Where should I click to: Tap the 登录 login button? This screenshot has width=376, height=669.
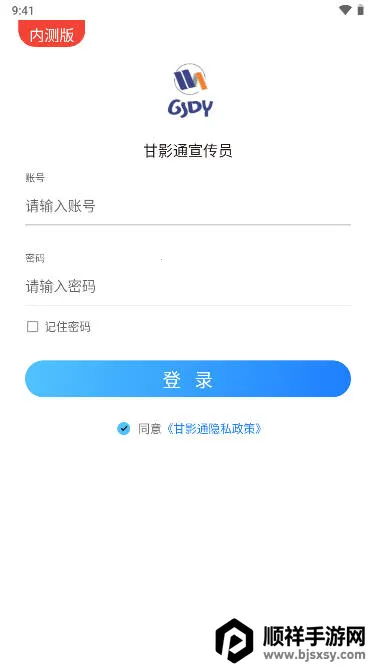coord(188,379)
